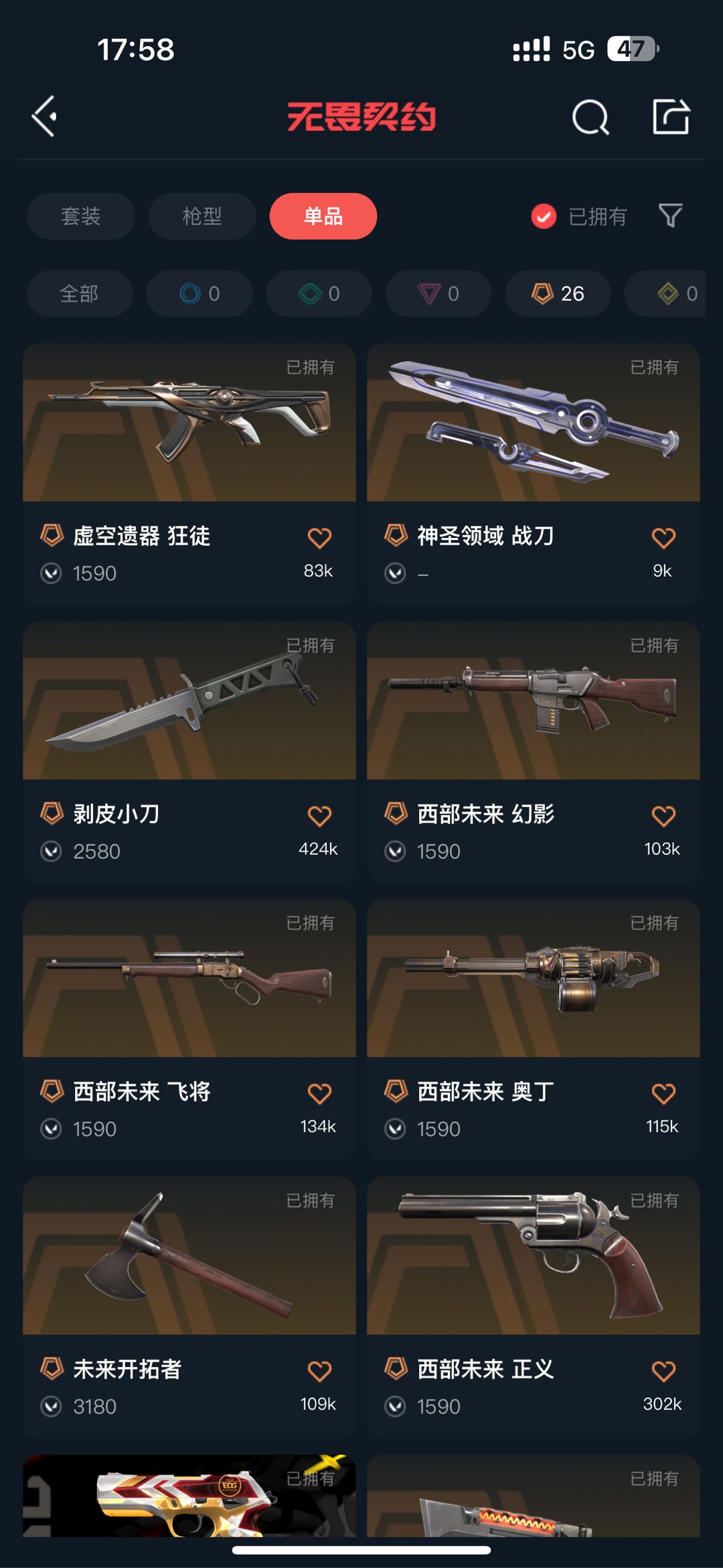The width and height of the screenshot is (723, 1568).
Task: Like the 西部未来 飞将 skin
Action: (319, 1094)
